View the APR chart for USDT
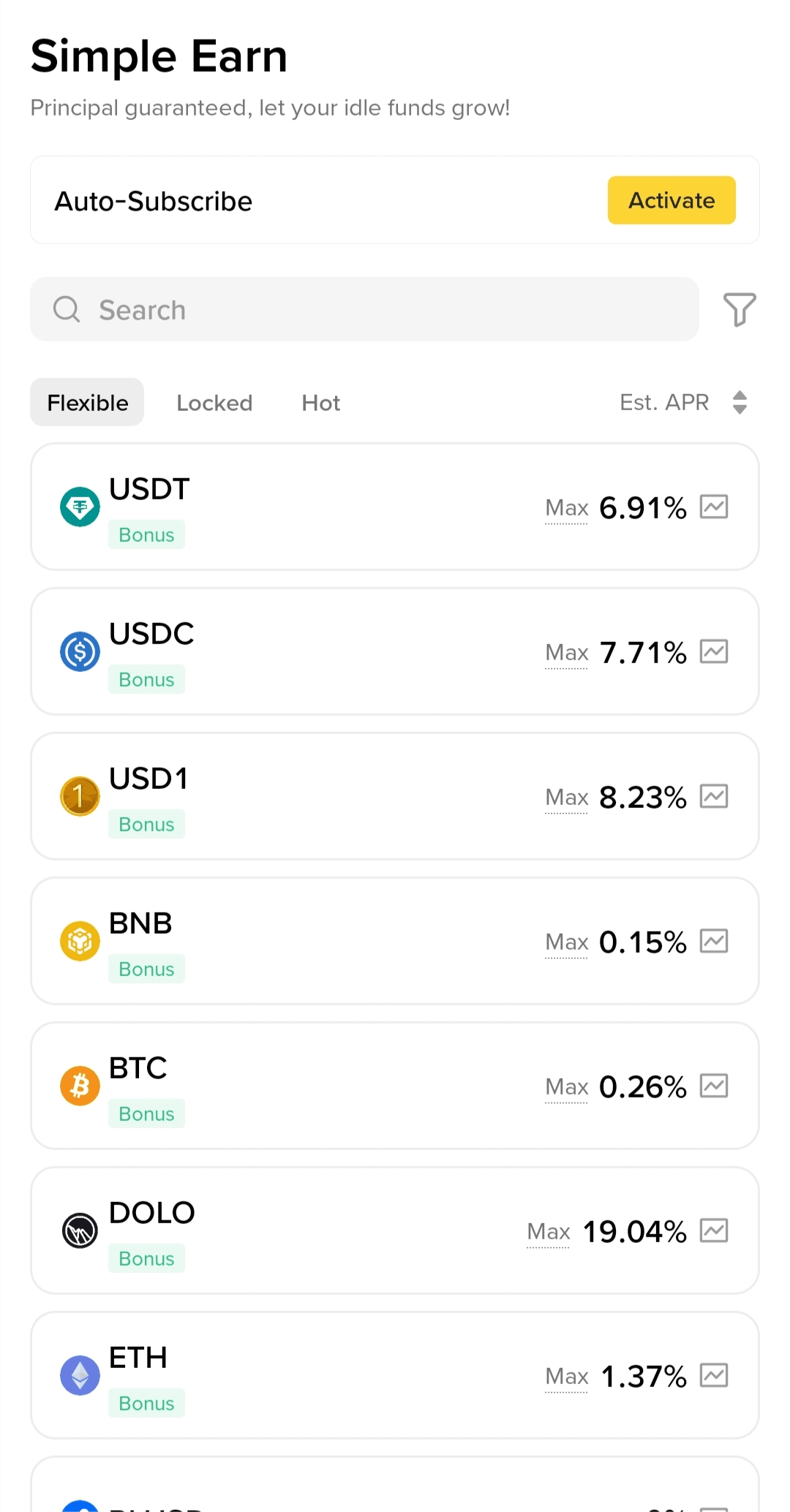 713,507
